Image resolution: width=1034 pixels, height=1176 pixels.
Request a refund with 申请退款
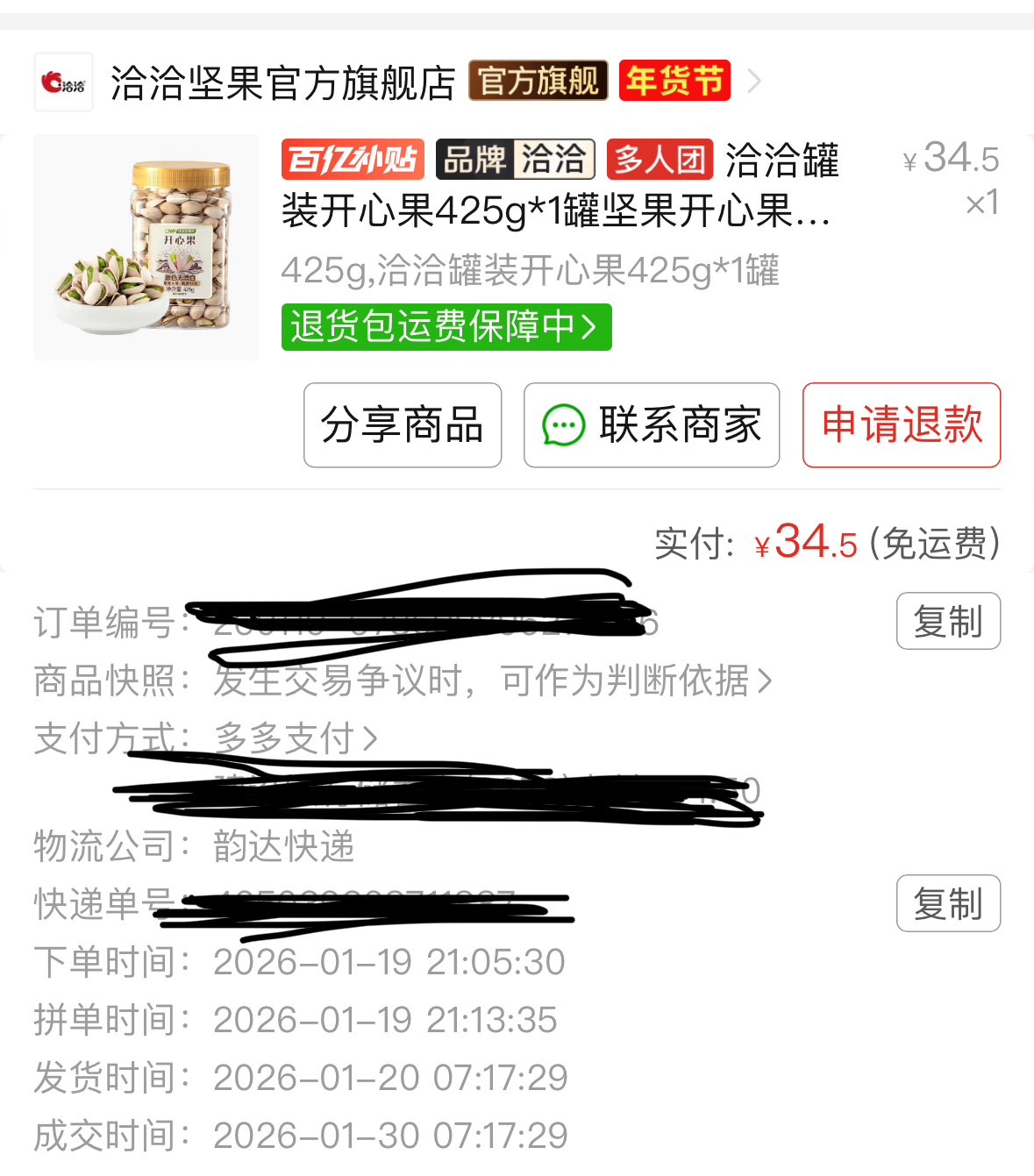pos(901,425)
